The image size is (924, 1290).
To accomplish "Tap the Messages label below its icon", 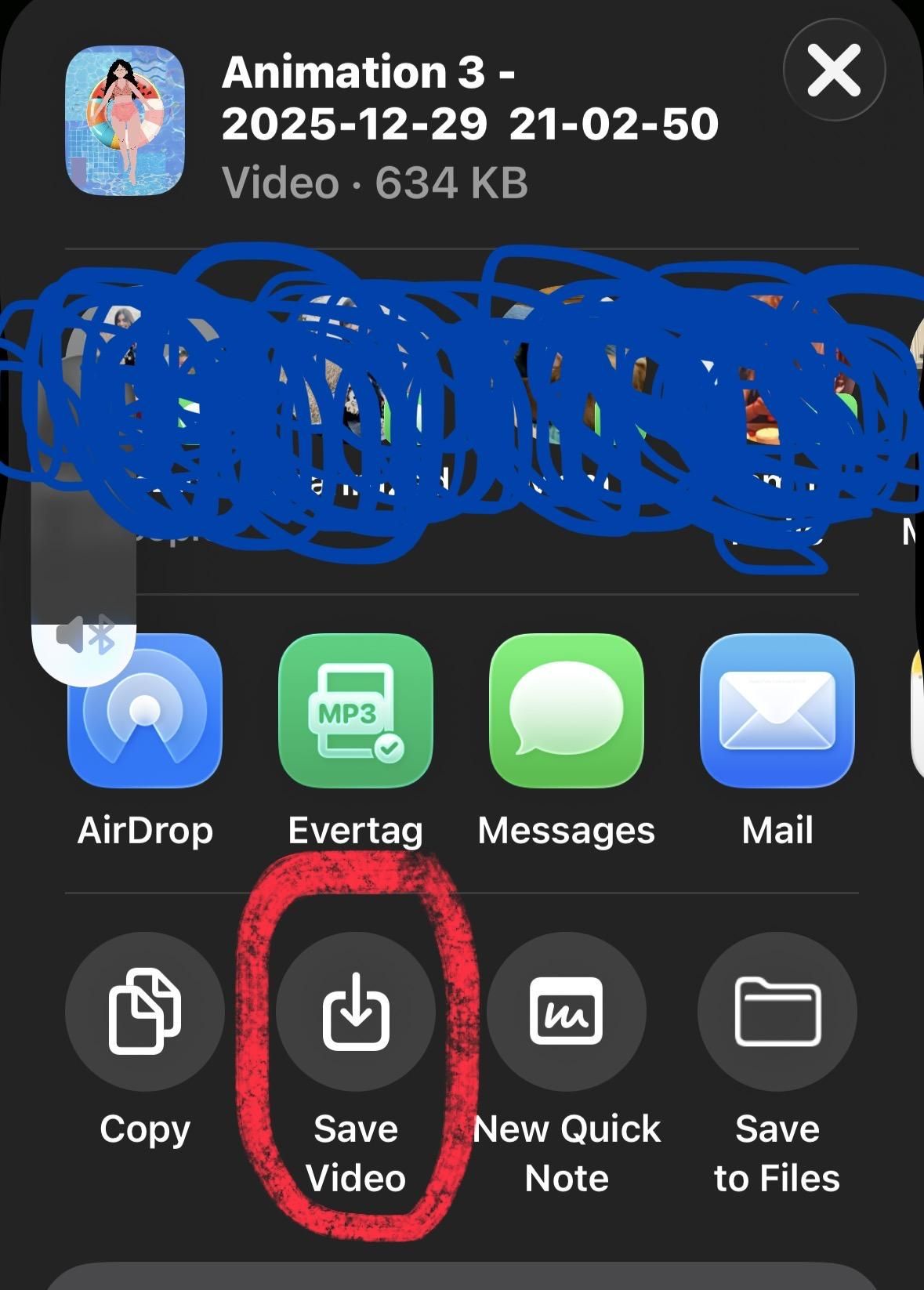I will click(566, 829).
